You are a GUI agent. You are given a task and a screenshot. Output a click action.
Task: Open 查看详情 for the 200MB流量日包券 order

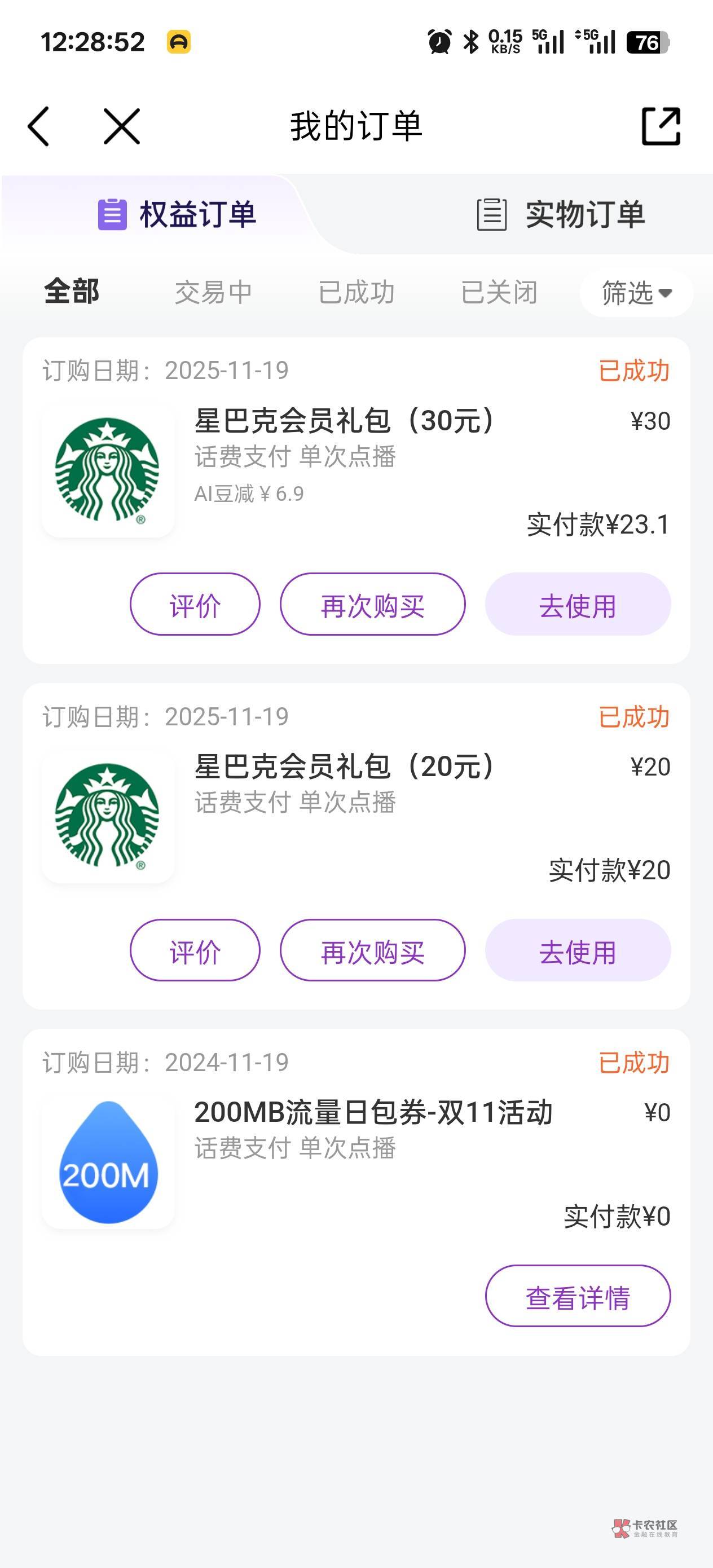pos(578,1296)
